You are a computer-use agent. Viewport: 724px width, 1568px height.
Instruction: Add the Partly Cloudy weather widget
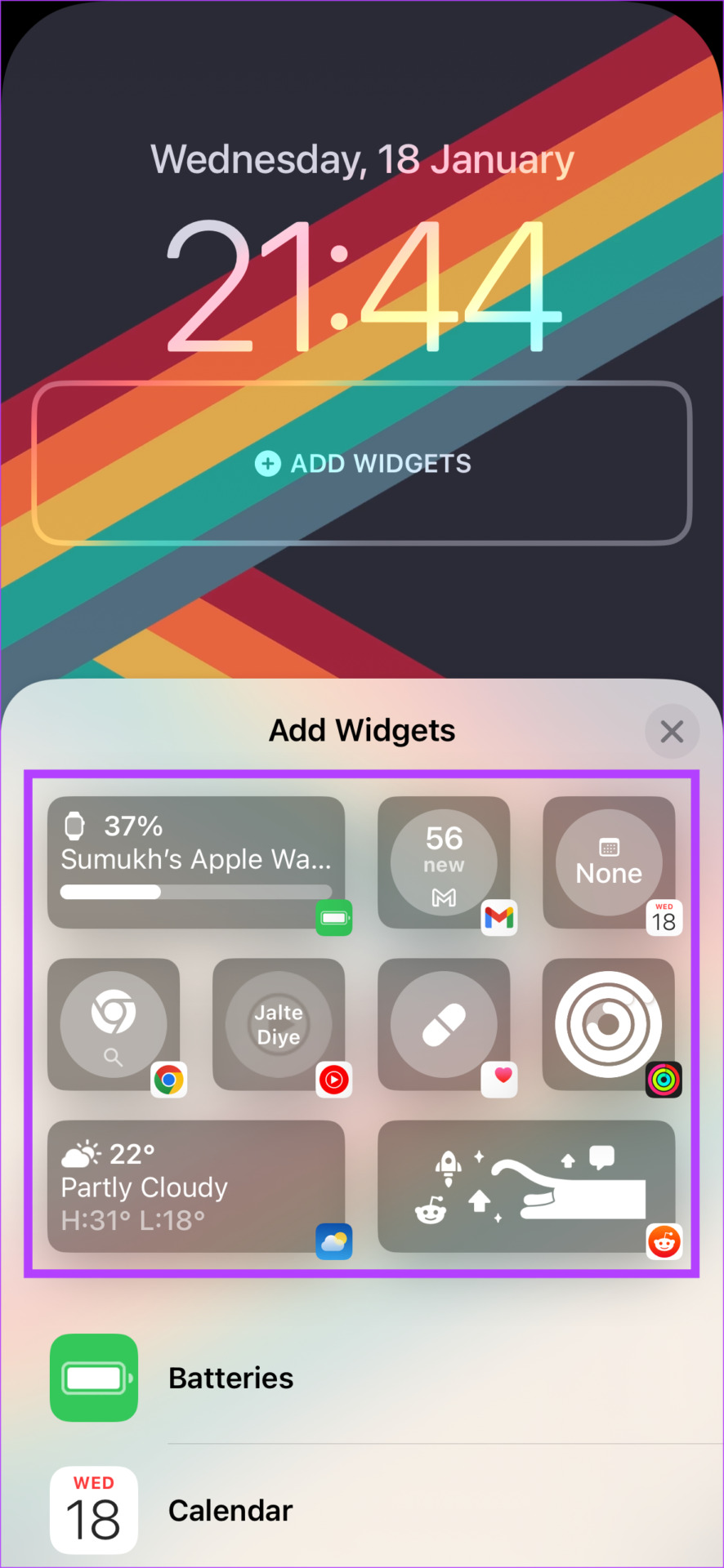196,1186
